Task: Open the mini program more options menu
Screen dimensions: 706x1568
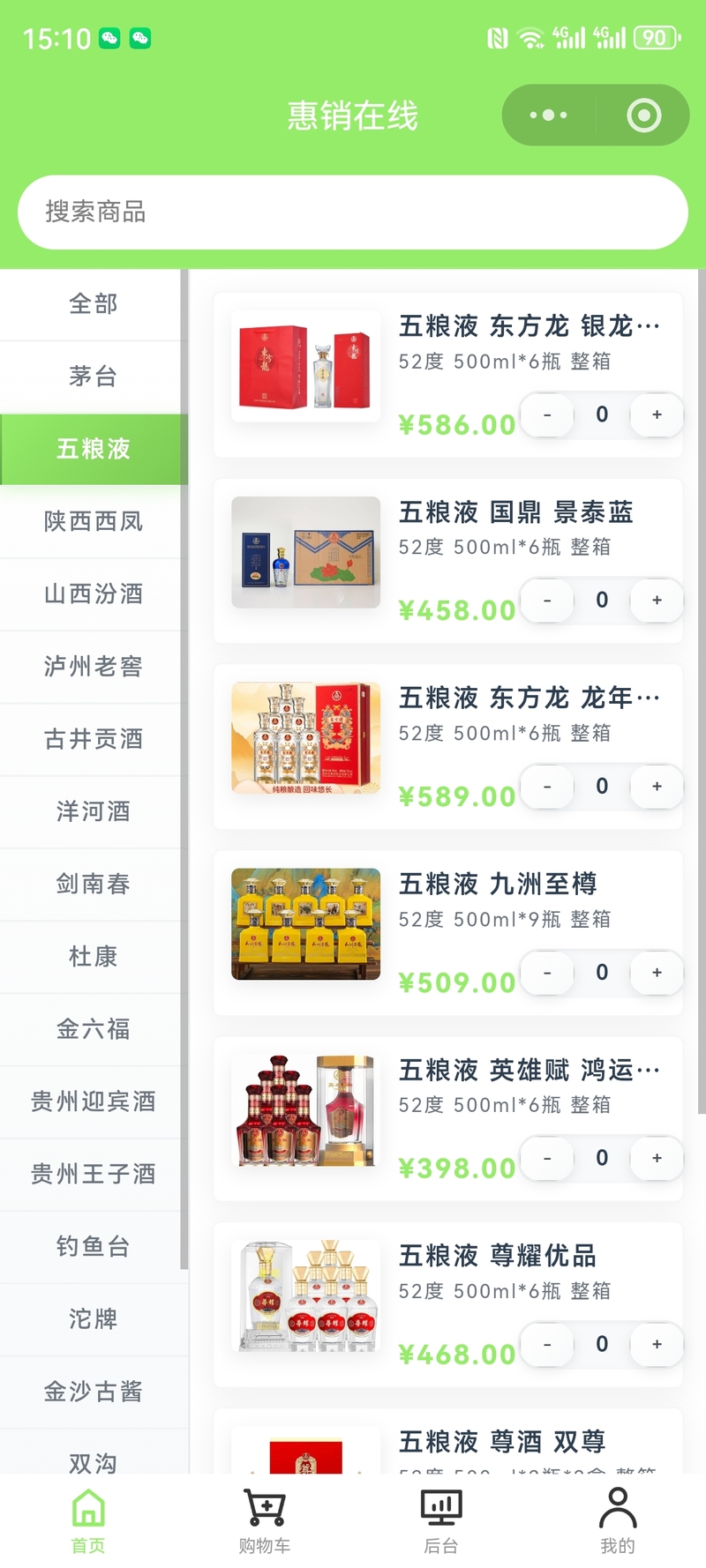Action: tap(549, 116)
